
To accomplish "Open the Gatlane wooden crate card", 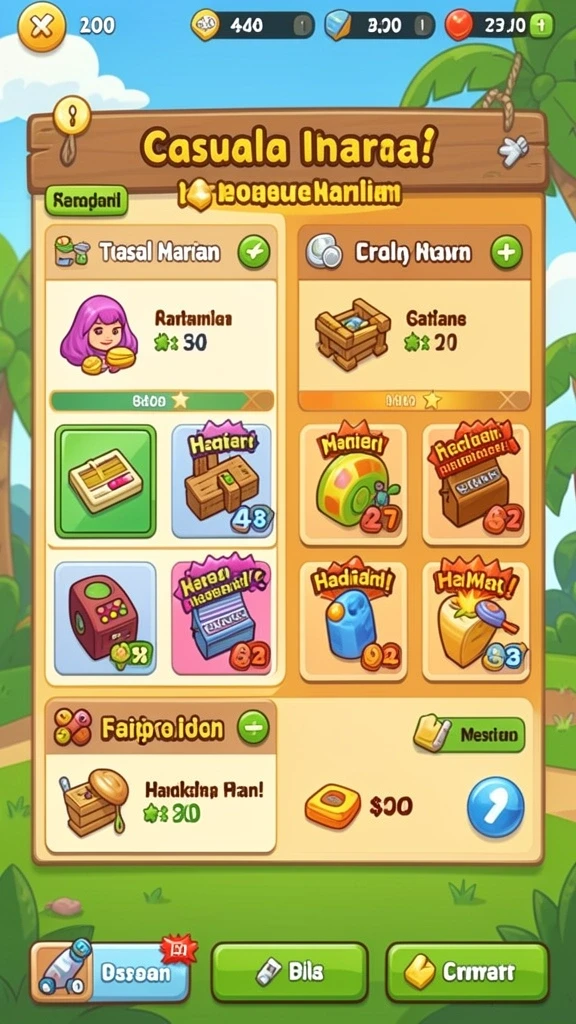I will click(x=415, y=336).
